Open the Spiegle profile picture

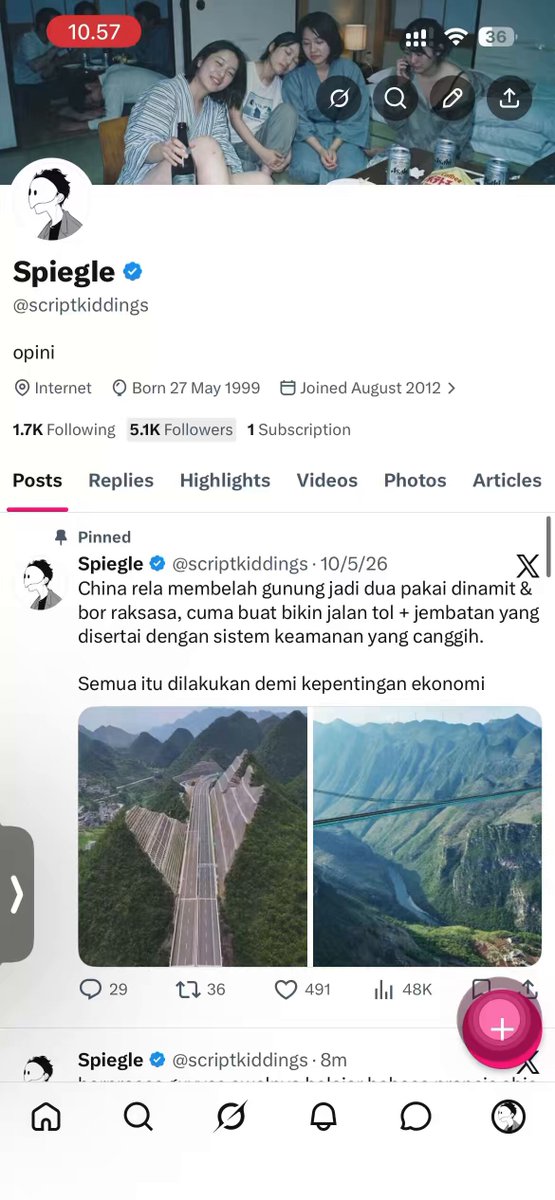[x=52, y=201]
